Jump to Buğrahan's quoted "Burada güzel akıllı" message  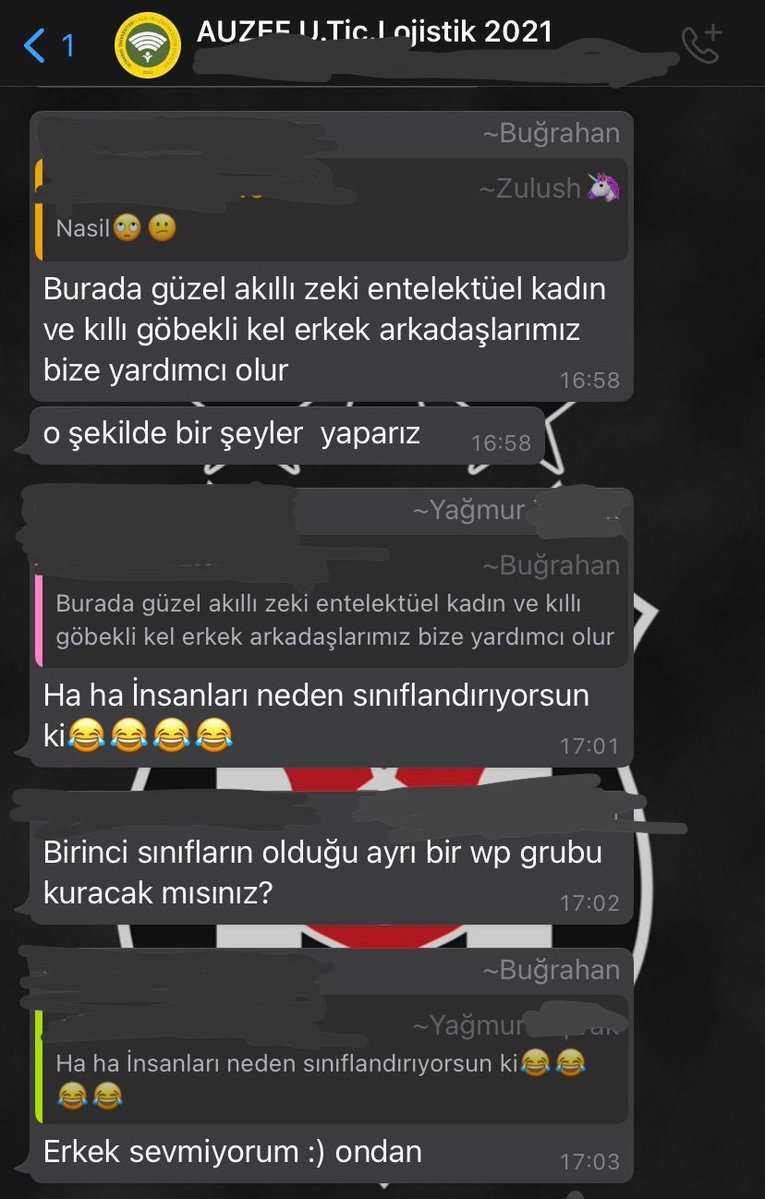332,603
